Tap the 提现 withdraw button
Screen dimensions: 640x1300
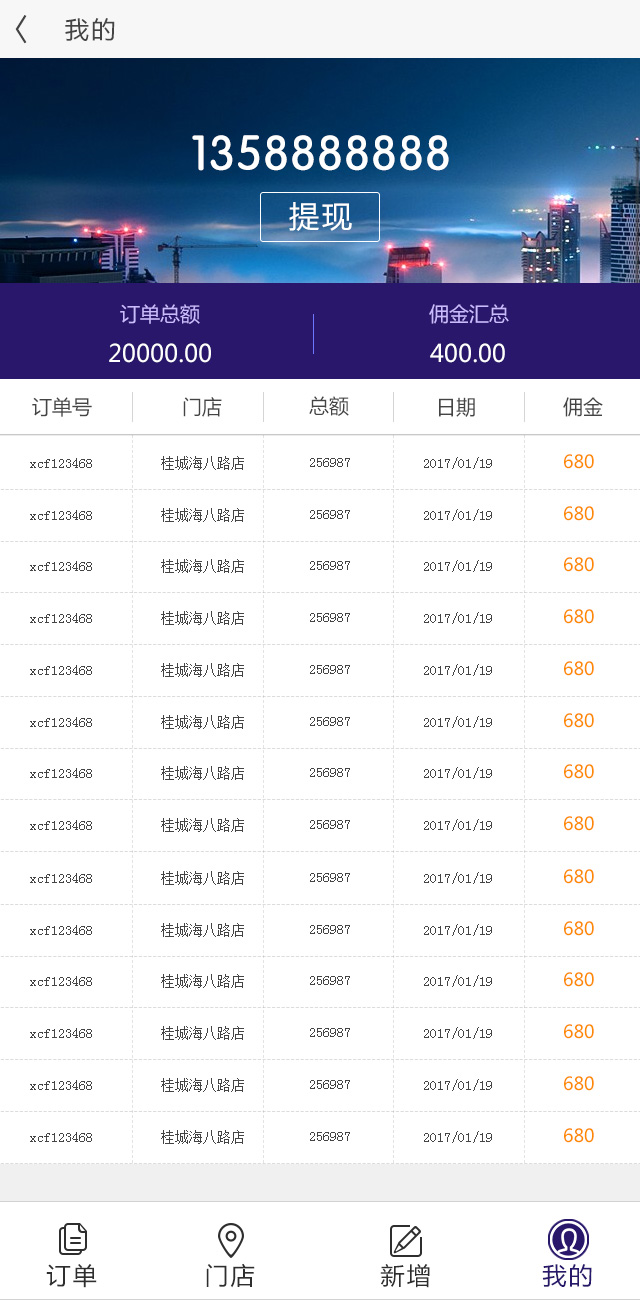point(320,216)
